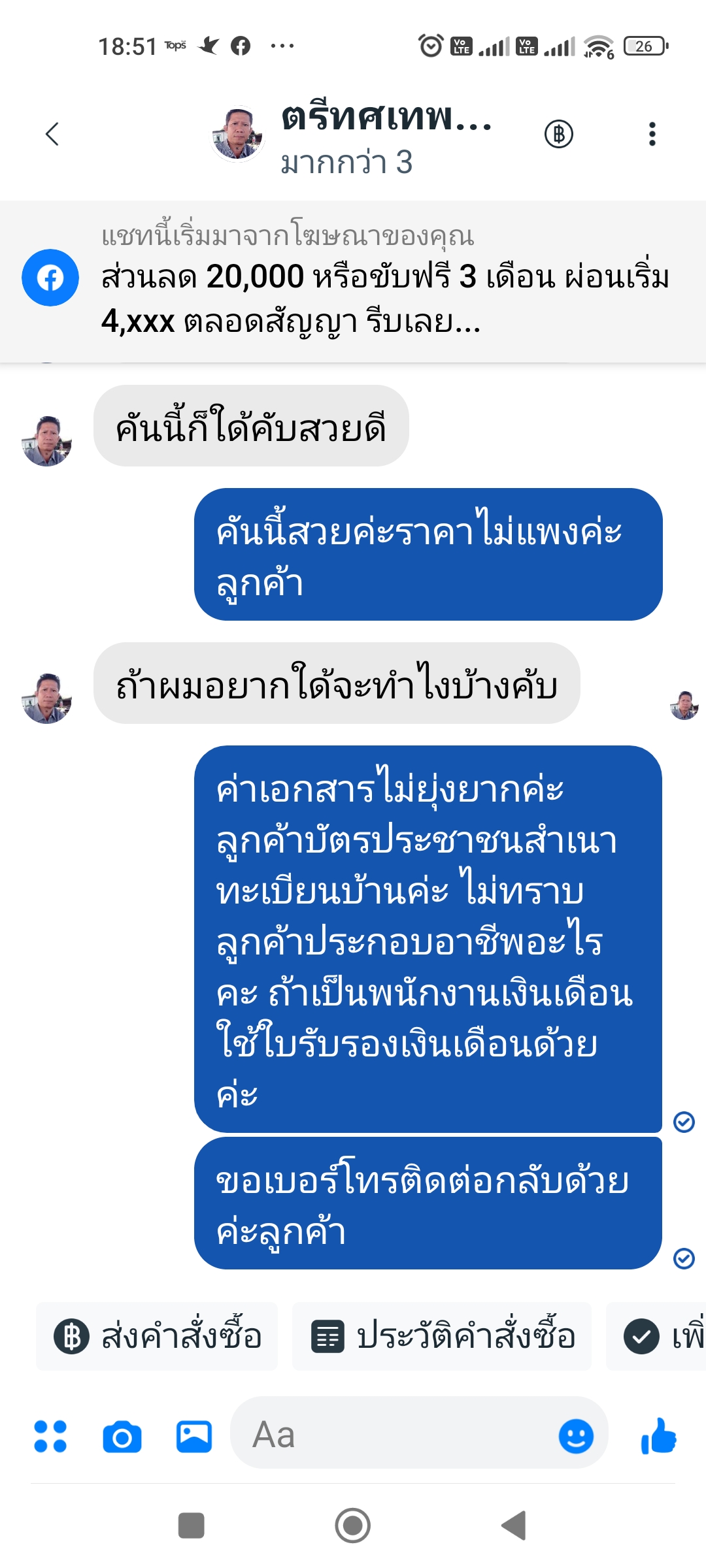Open the photo gallery picker
The width and height of the screenshot is (706, 1568).
194,1436
